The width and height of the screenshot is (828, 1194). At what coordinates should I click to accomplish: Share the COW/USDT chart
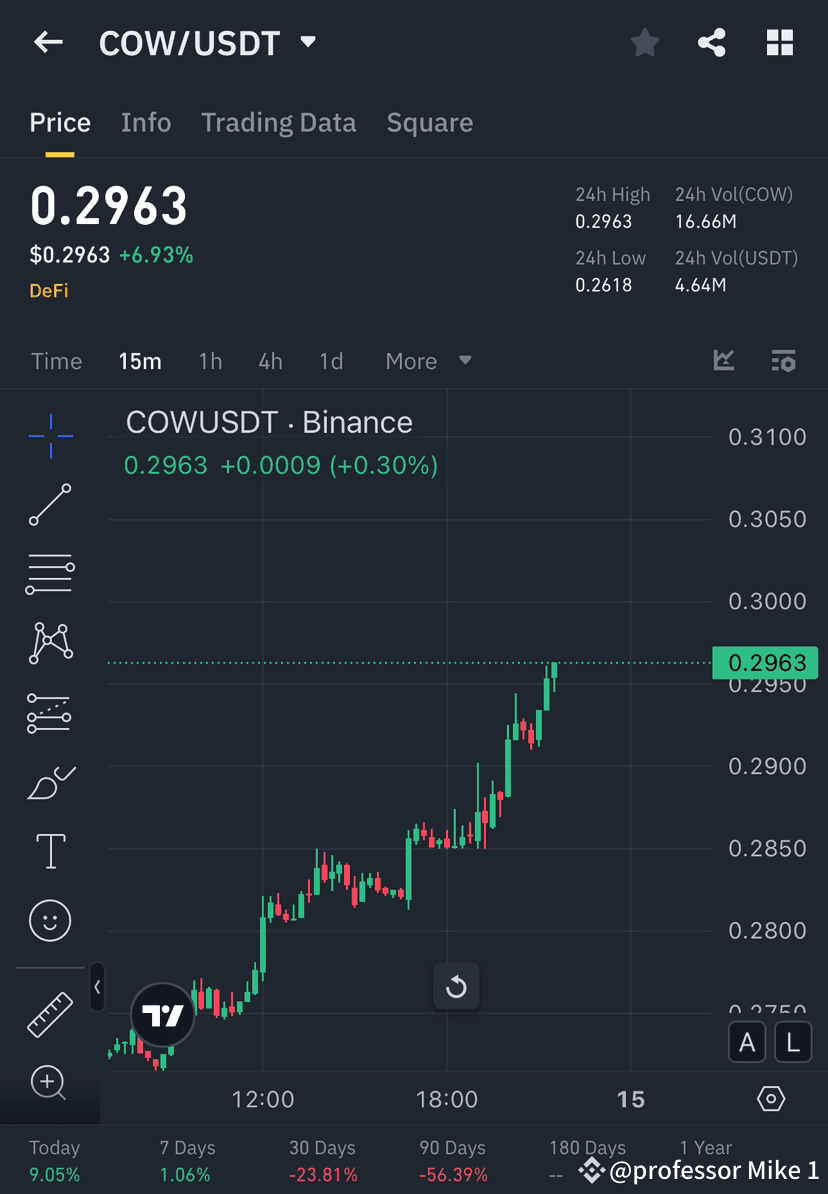(x=712, y=42)
